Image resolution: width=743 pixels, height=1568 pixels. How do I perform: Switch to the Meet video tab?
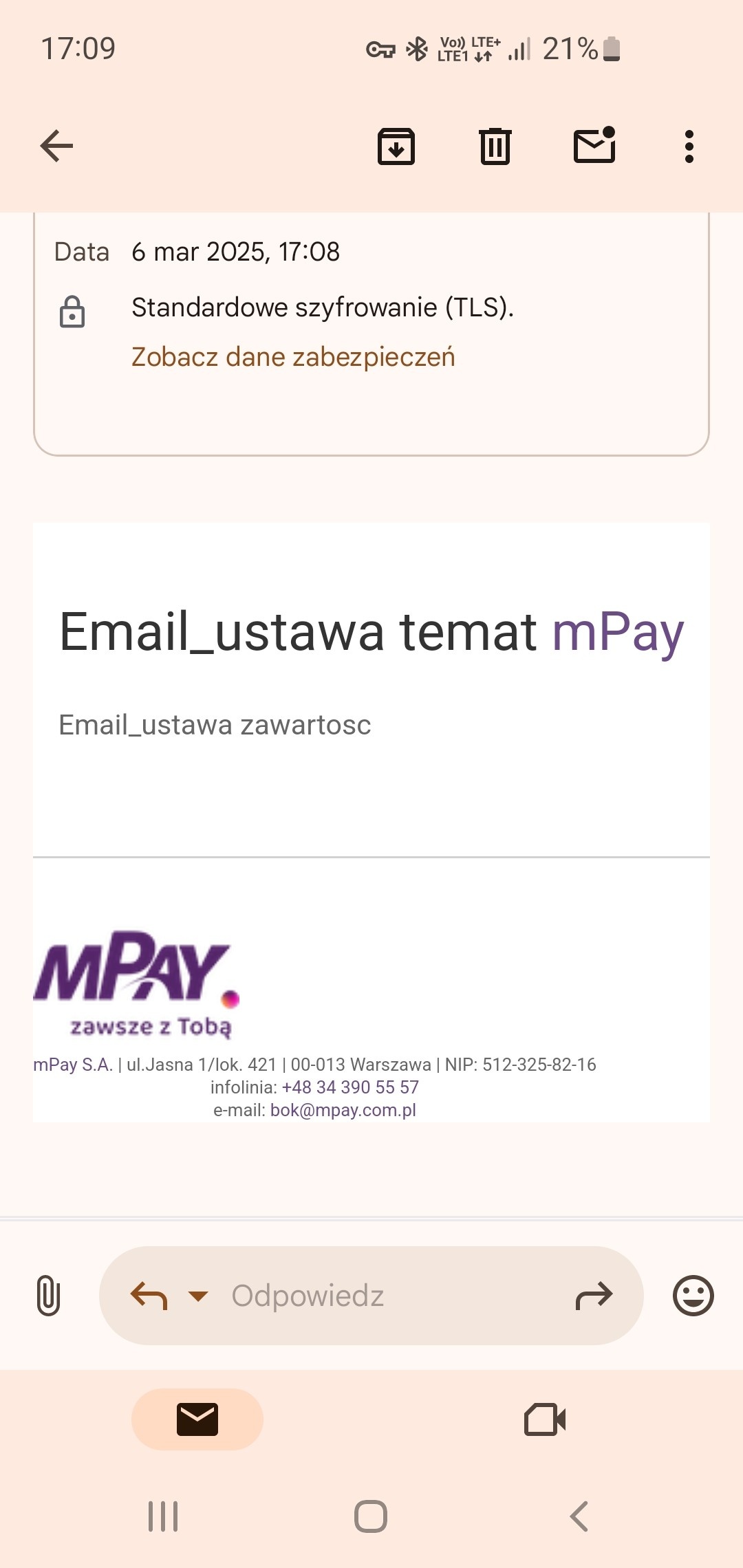pos(545,1419)
